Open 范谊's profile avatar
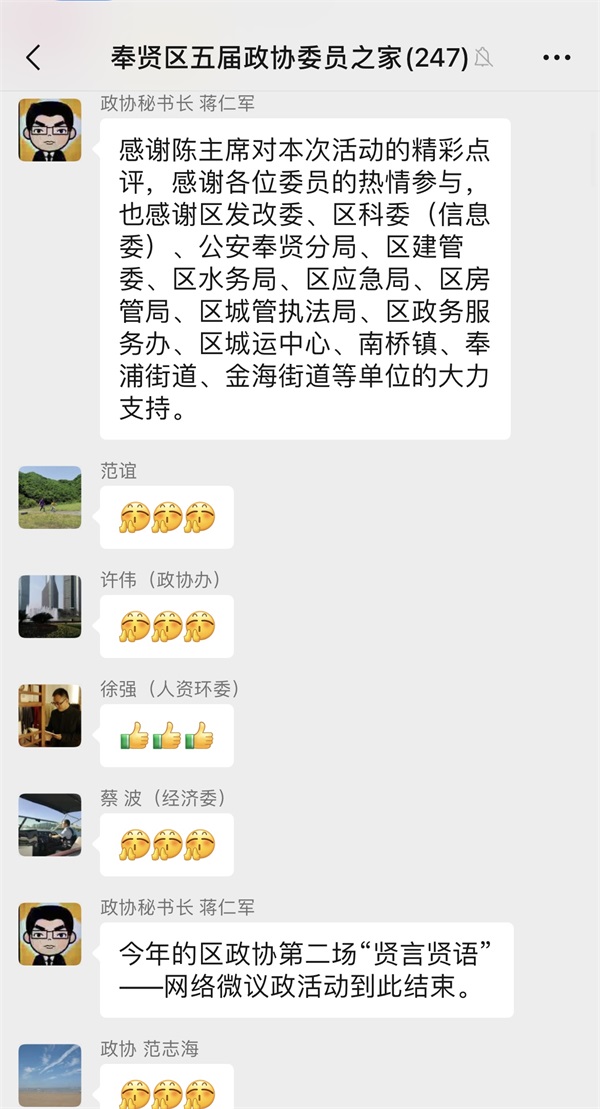600x1109 pixels. [x=50, y=497]
